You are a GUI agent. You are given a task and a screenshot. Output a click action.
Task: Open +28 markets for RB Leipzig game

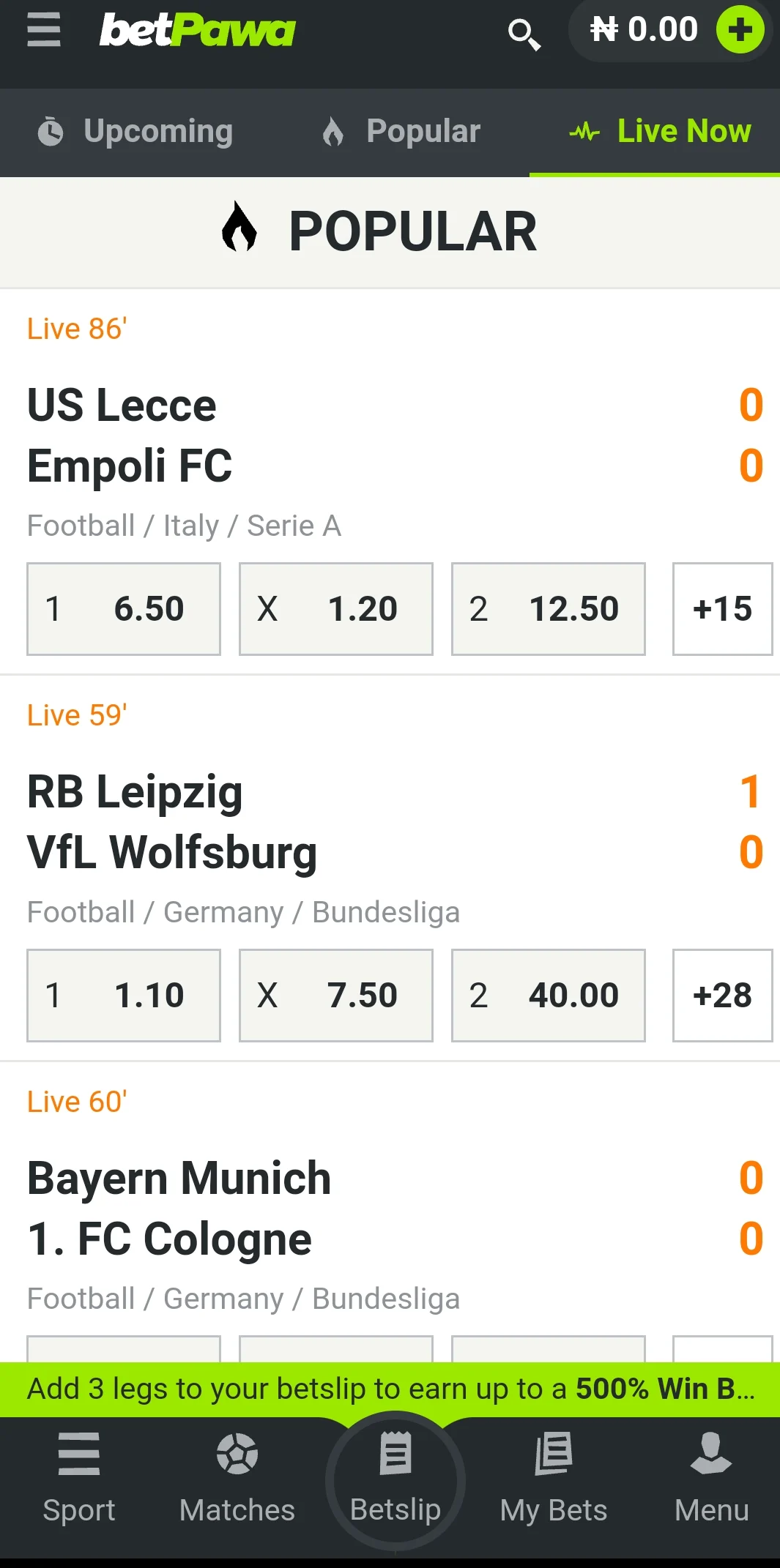(722, 996)
